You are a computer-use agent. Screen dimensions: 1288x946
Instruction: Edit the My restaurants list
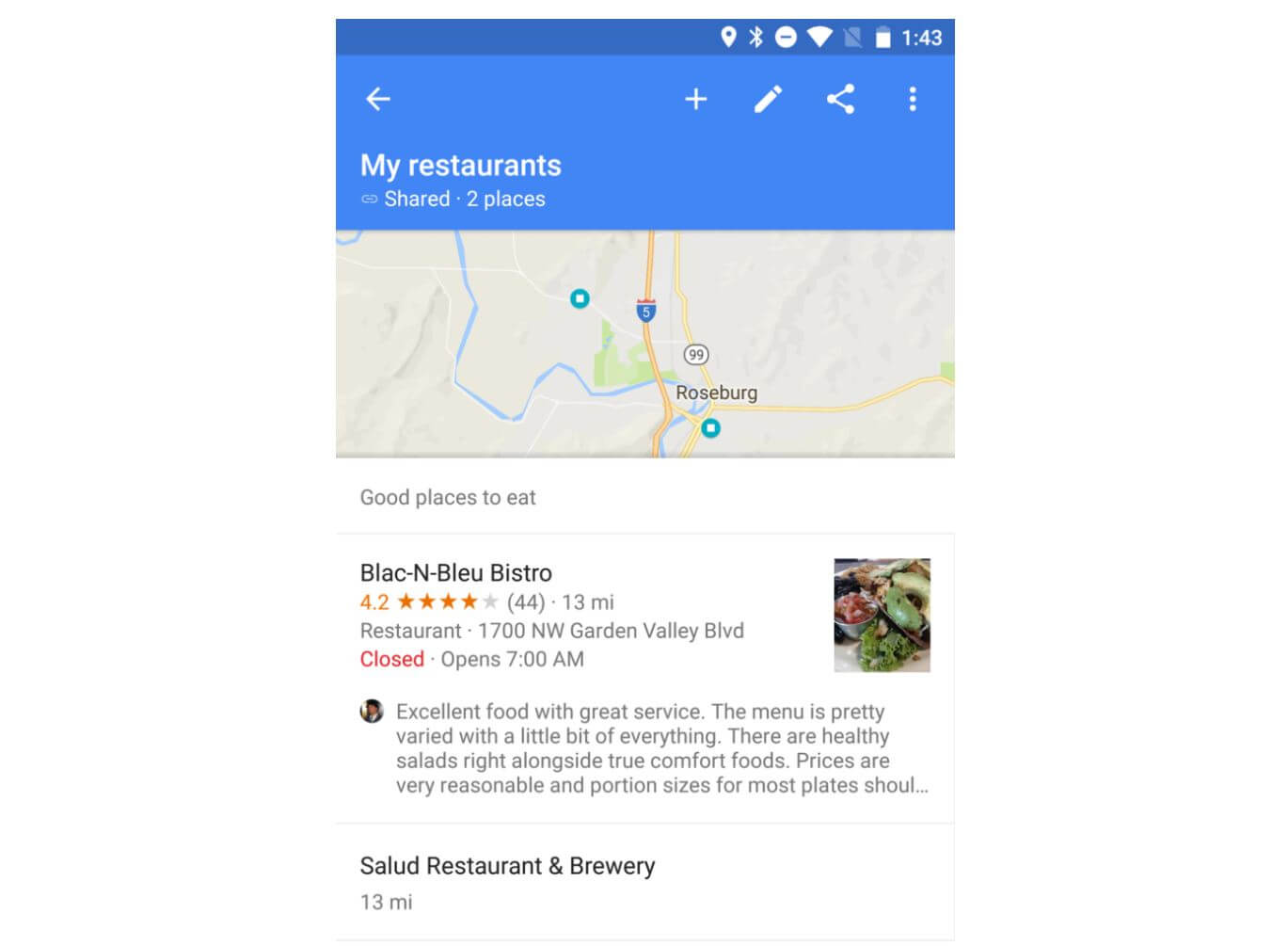768,99
